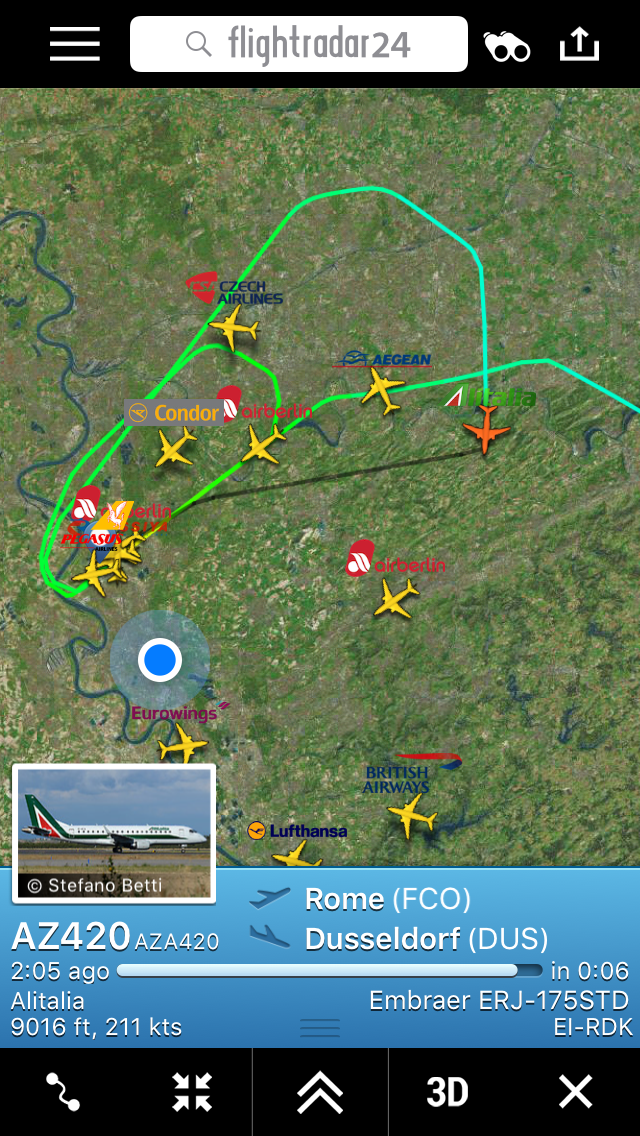Select the Eurowings aircraft
Image resolution: width=640 pixels, height=1136 pixels.
[182, 744]
